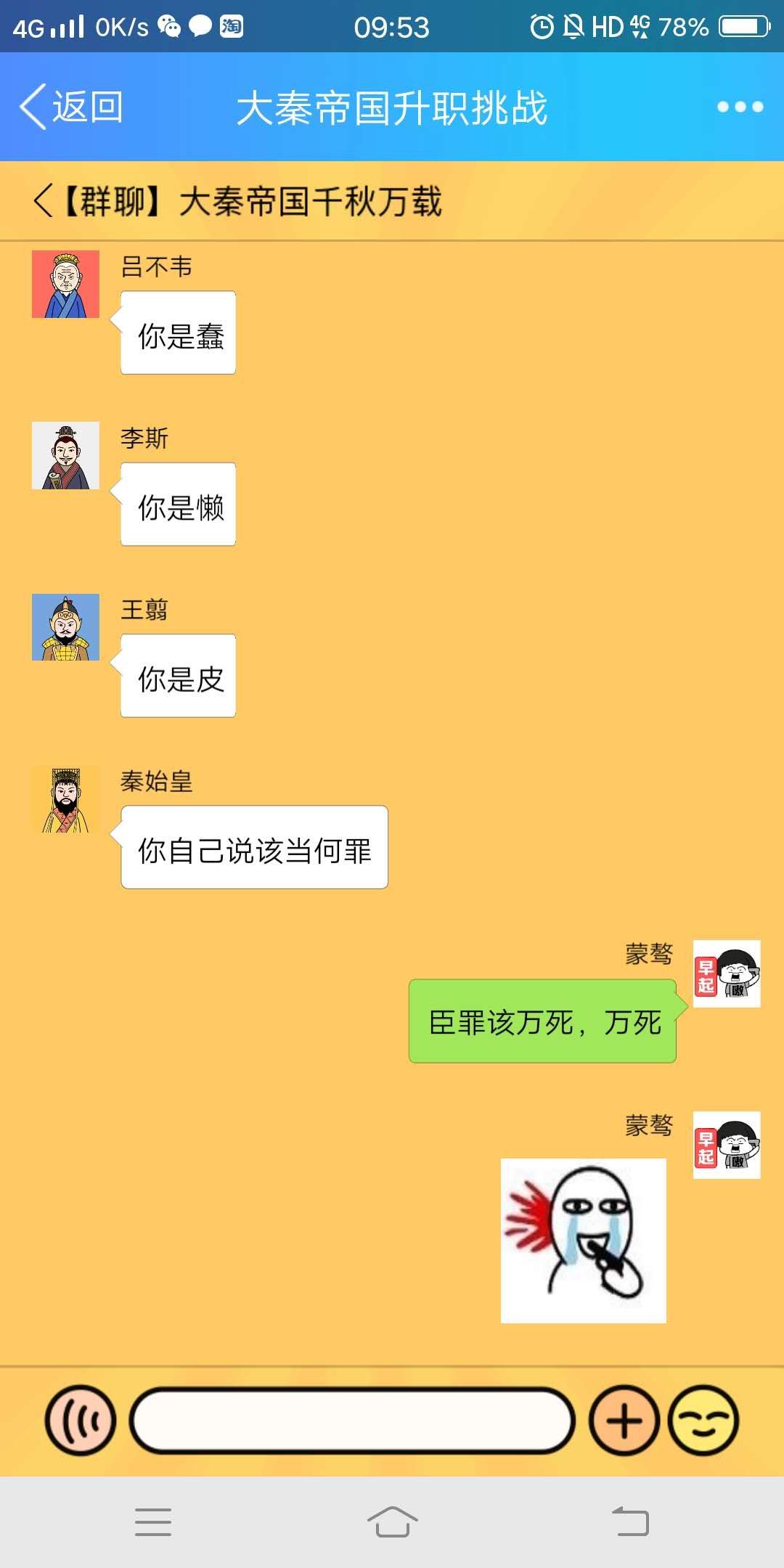Screen dimensions: 784x1568
Task: Tap the 返回 back button
Action: (x=71, y=107)
